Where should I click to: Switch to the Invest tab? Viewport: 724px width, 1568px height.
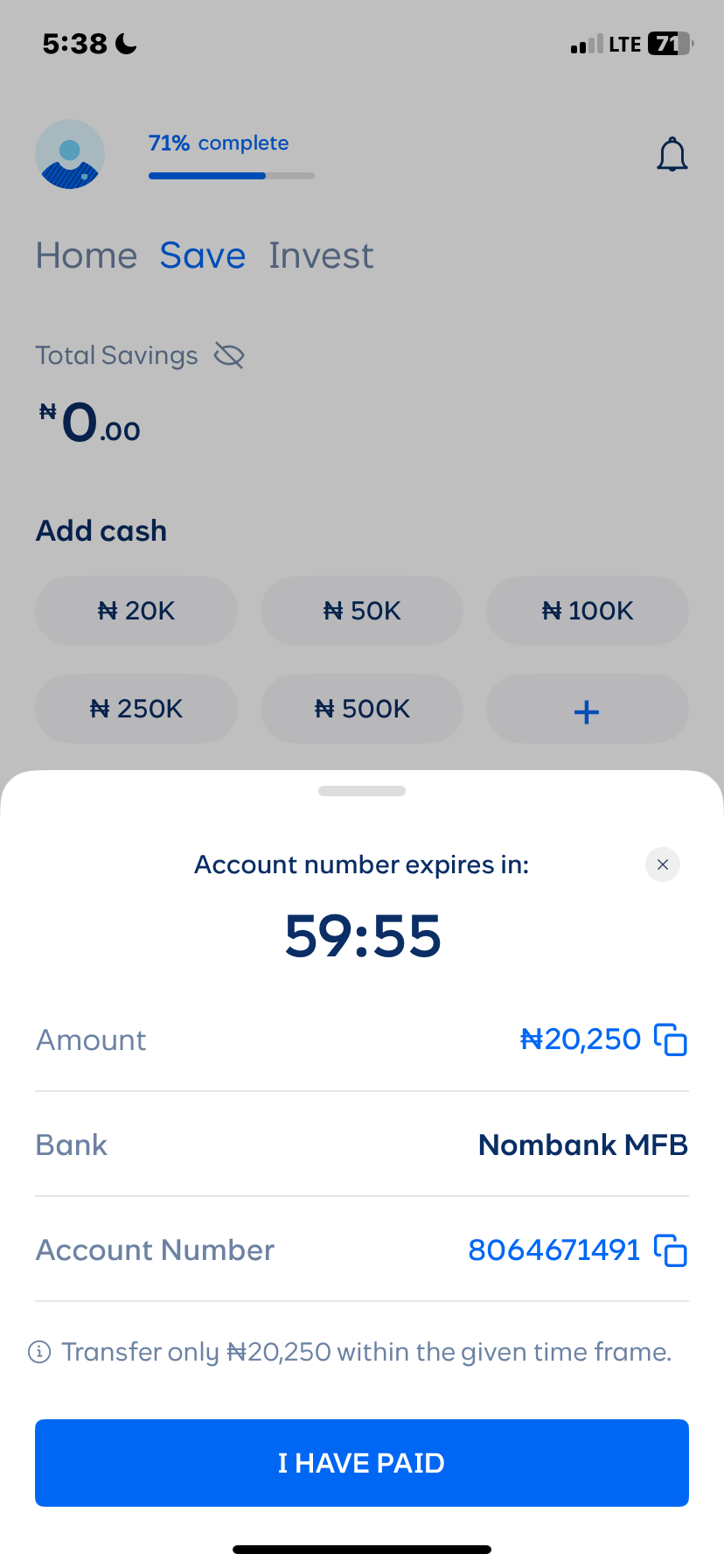coord(321,255)
